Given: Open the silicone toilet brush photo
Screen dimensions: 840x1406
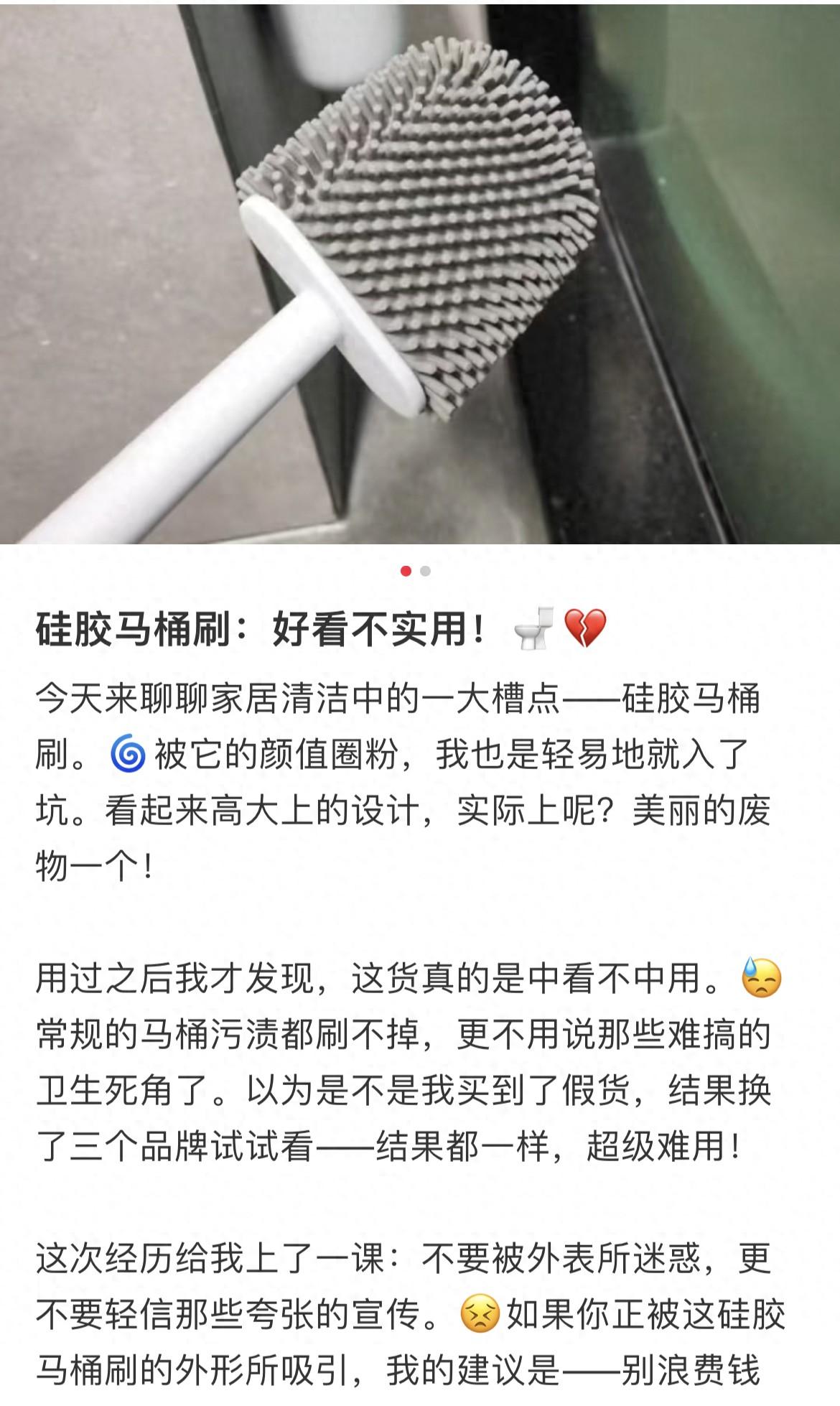Looking at the screenshot, I should click(x=420, y=273).
